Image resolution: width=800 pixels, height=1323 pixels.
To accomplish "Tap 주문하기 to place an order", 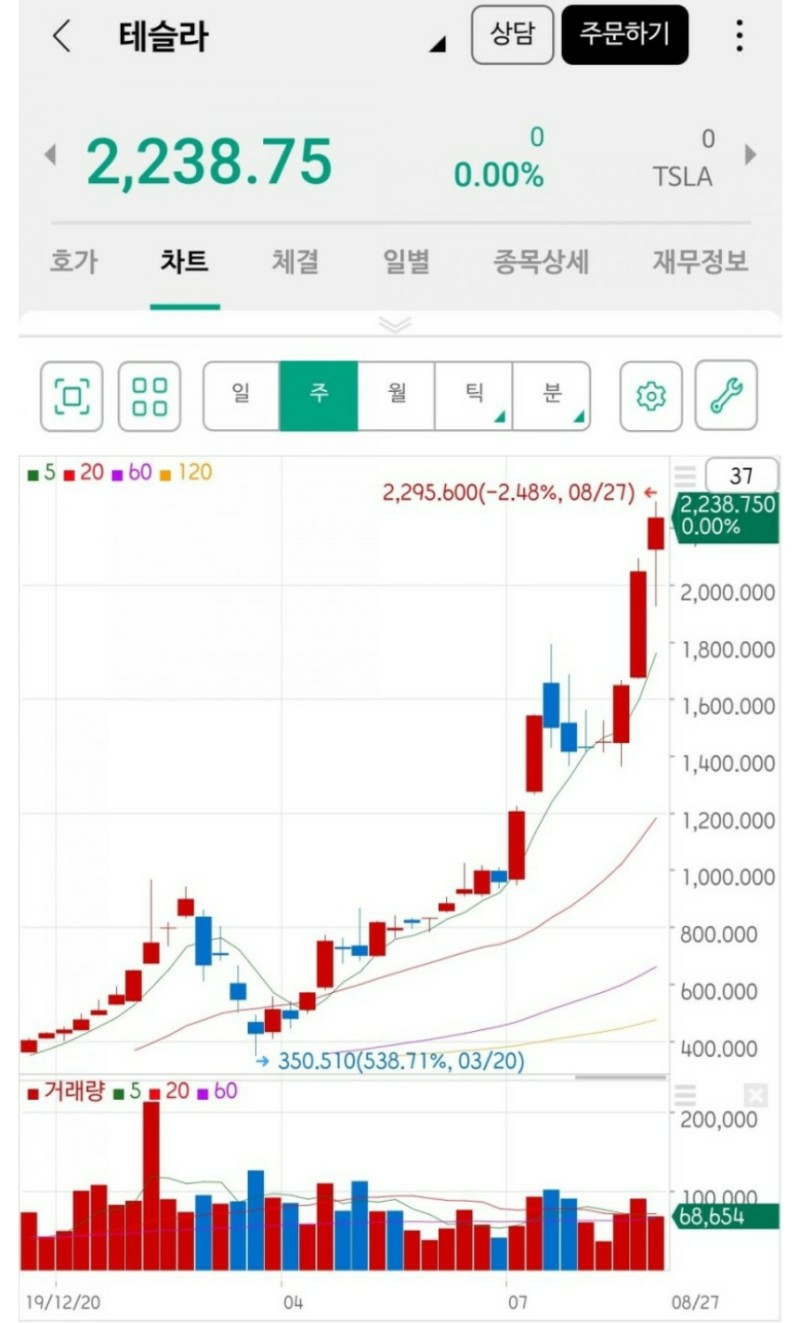I will click(x=625, y=35).
